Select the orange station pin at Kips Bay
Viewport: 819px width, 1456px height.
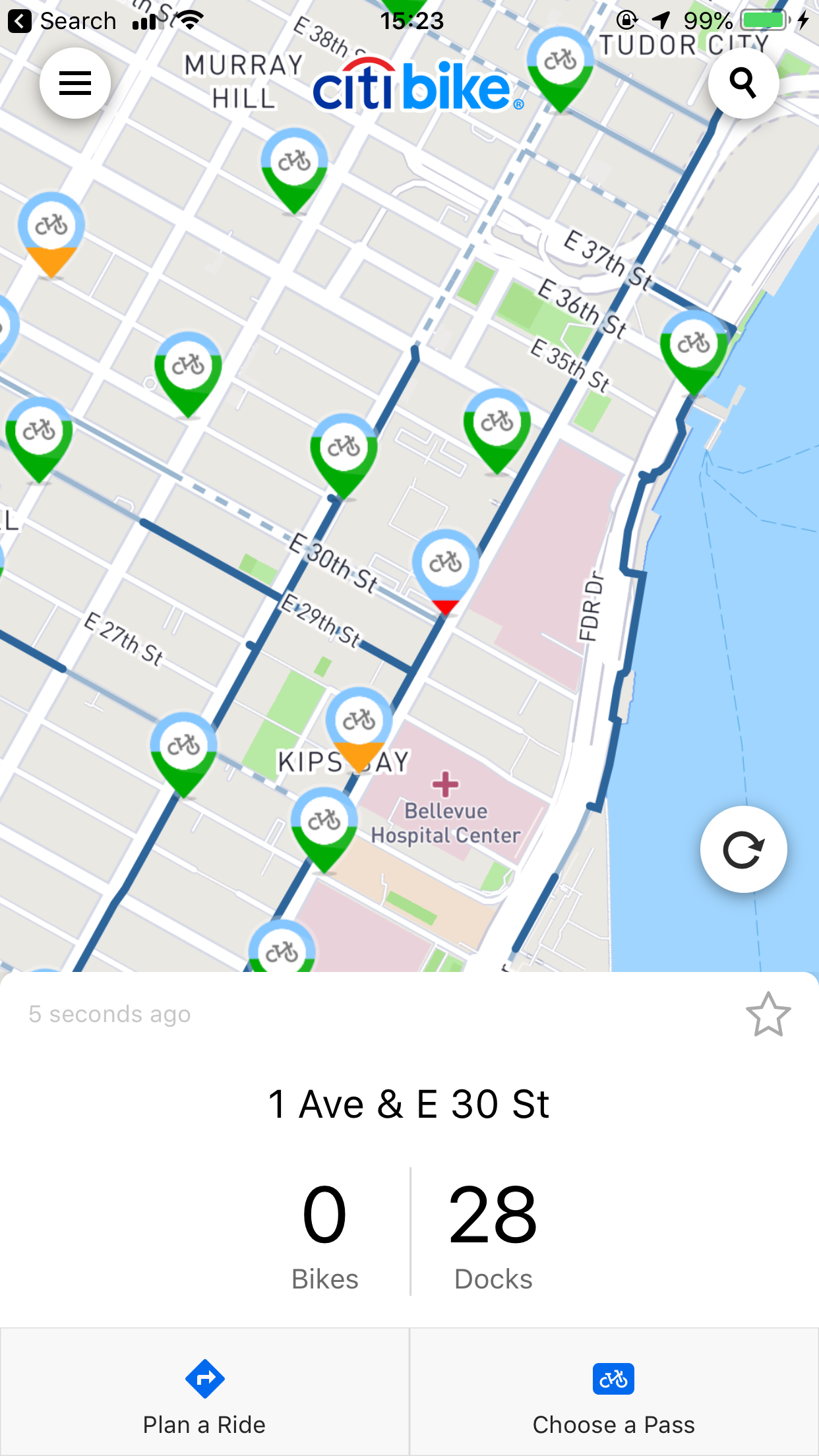click(x=359, y=725)
